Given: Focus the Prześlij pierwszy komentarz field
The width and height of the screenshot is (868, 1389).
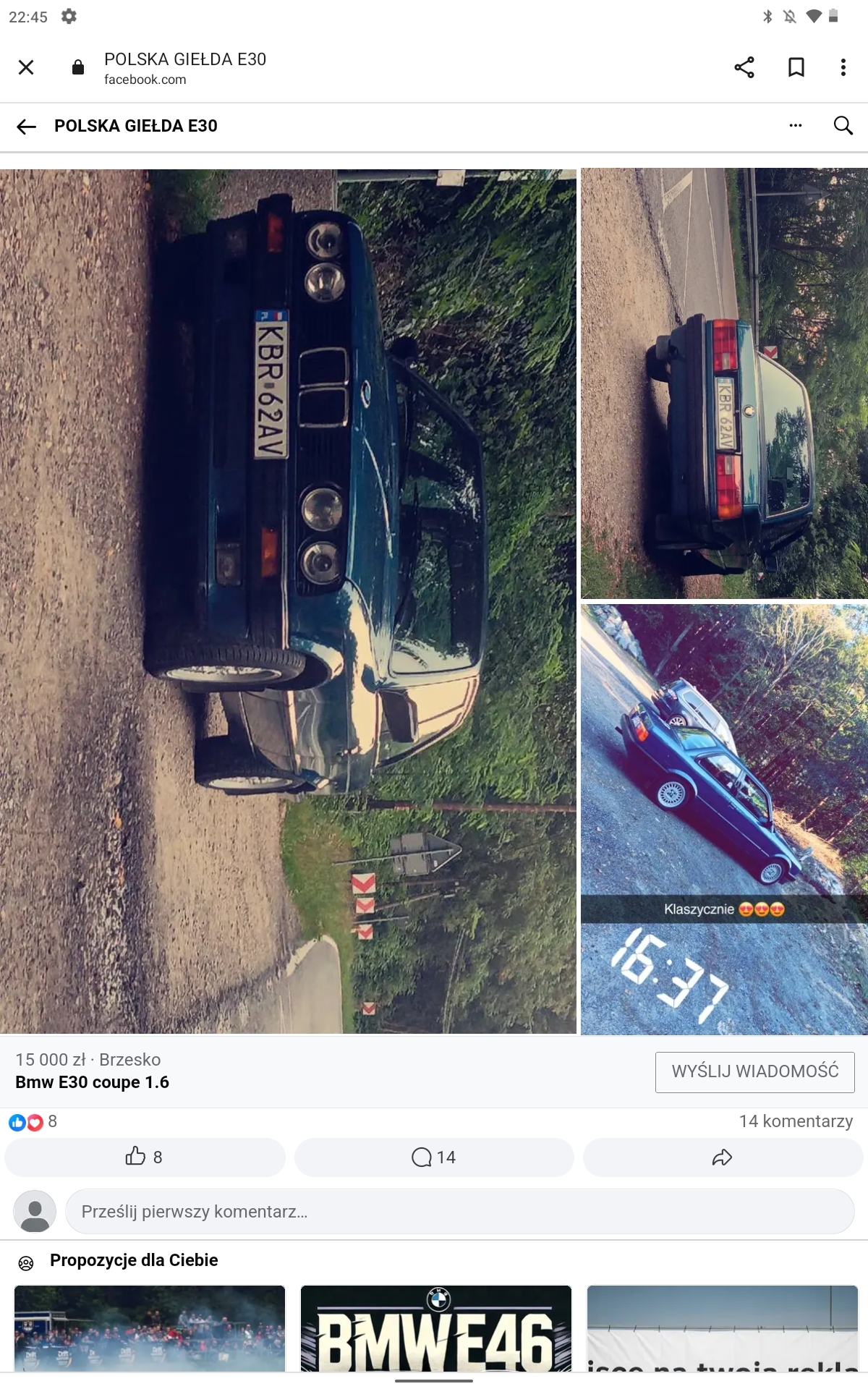Looking at the screenshot, I should (459, 1212).
